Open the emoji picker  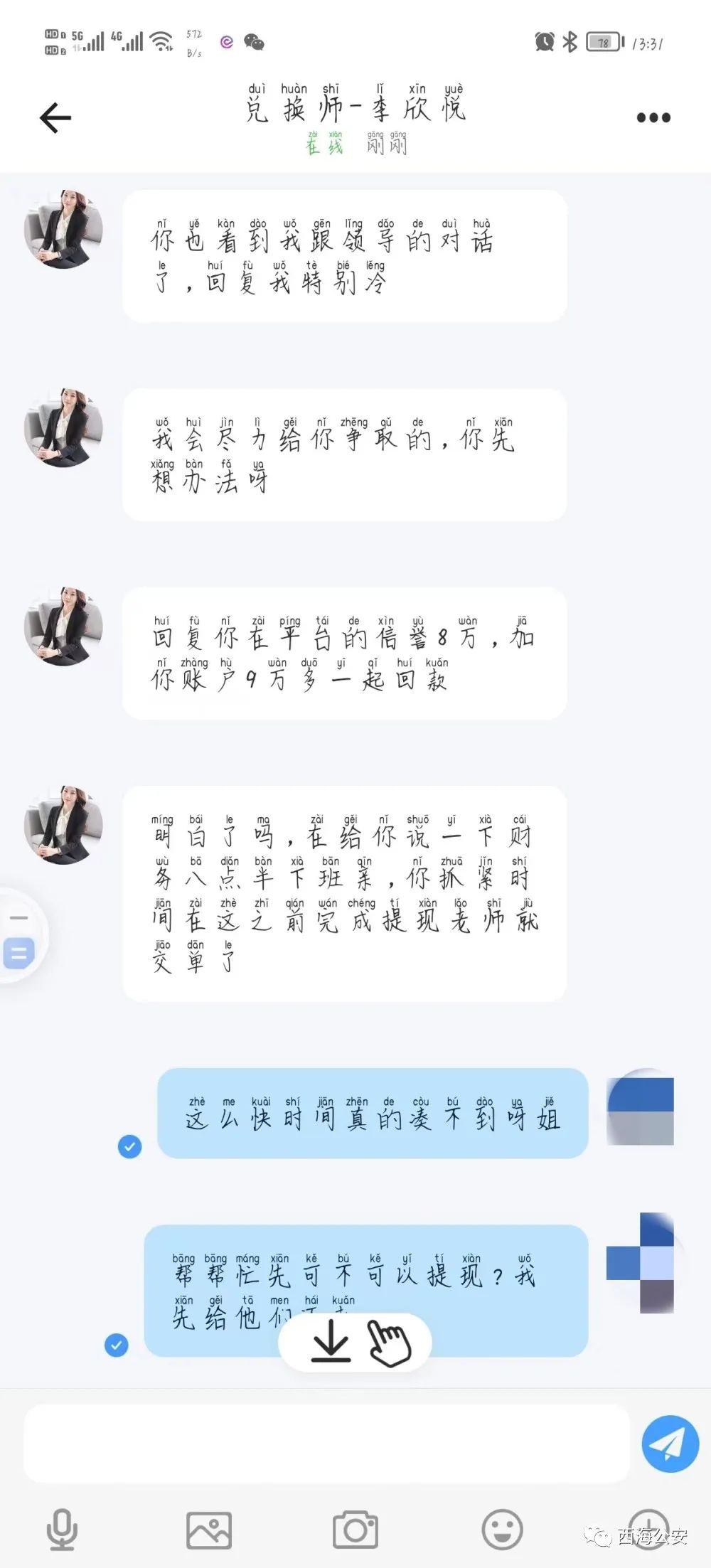(503, 1529)
